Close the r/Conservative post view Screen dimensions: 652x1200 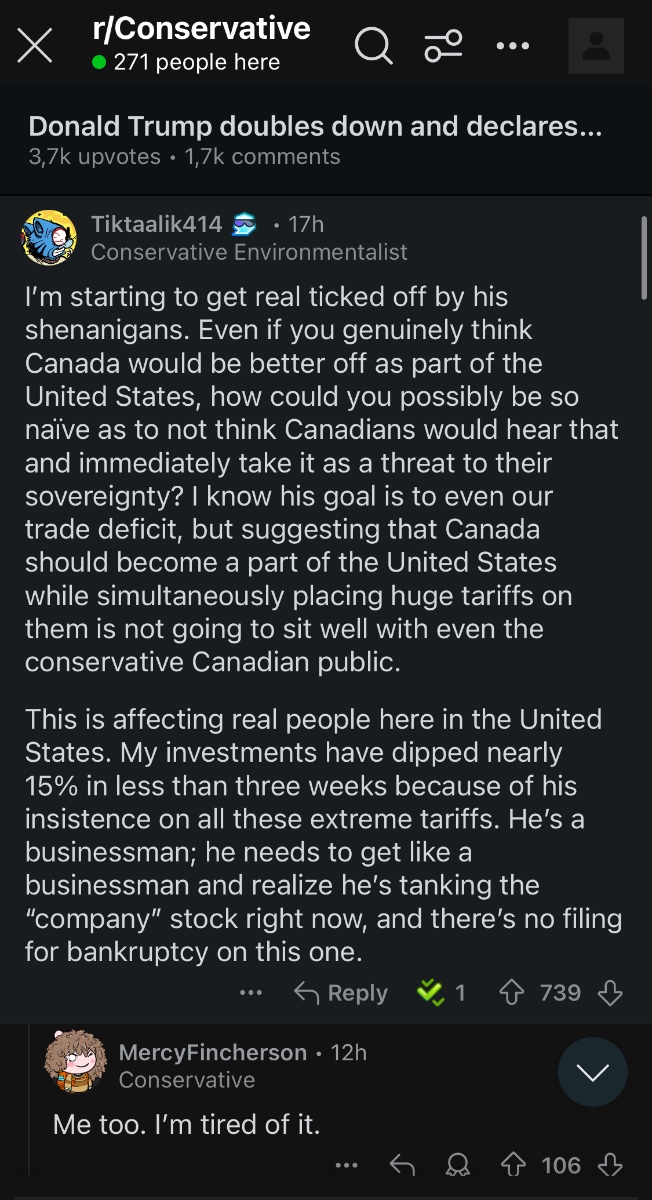pos(35,46)
